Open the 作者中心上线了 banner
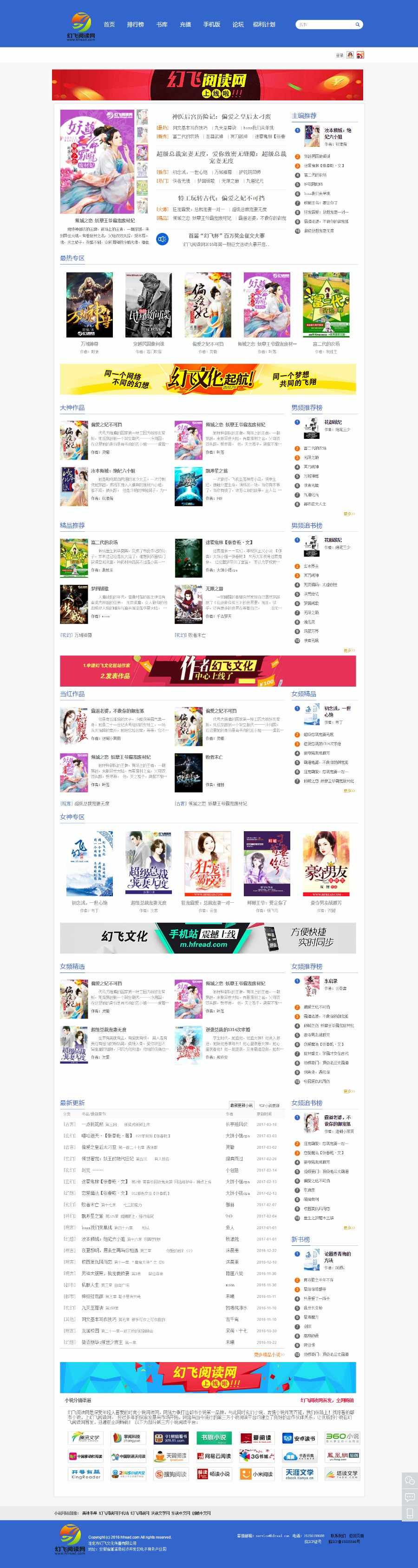Screen dimensions: 418x1568 point(208,671)
